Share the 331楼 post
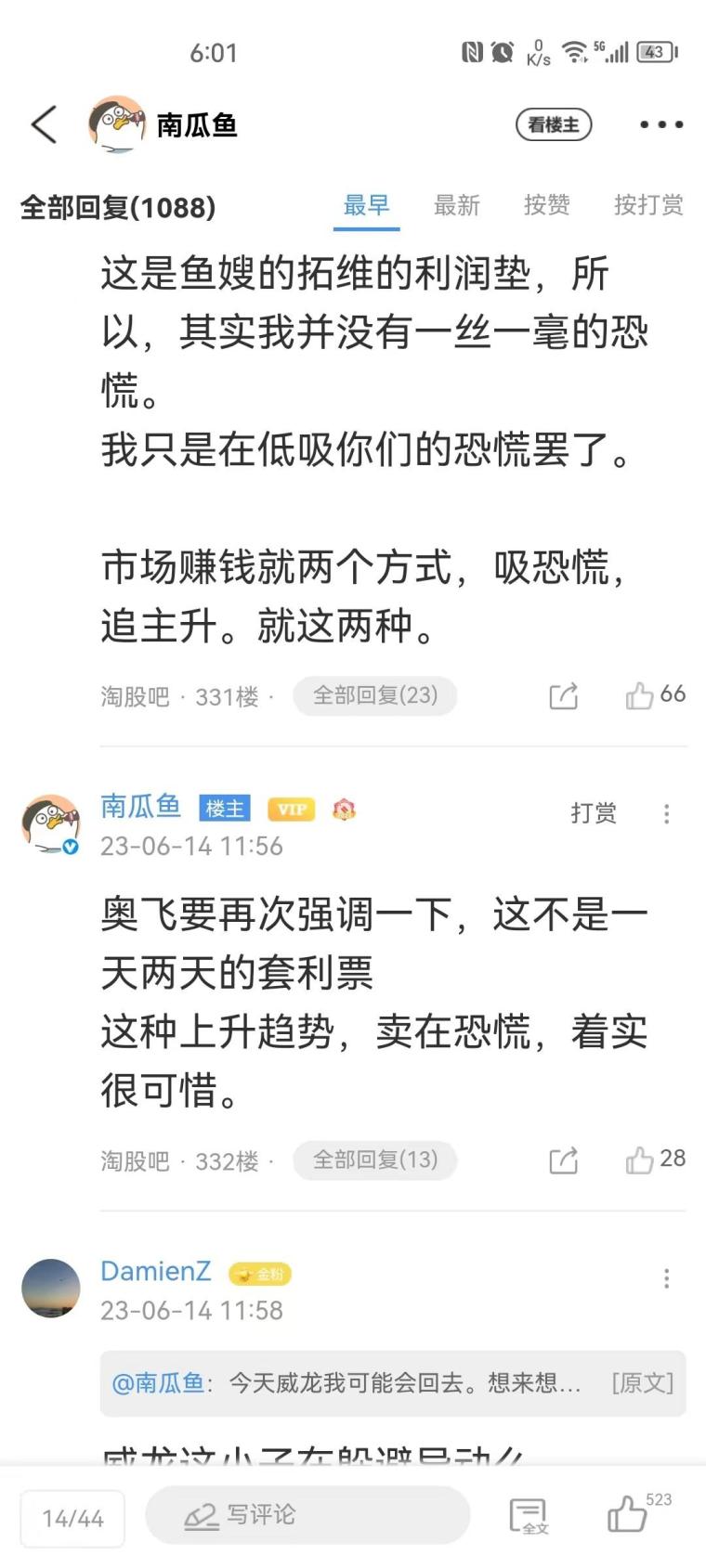Viewport: 706px width, 1568px height. click(564, 695)
